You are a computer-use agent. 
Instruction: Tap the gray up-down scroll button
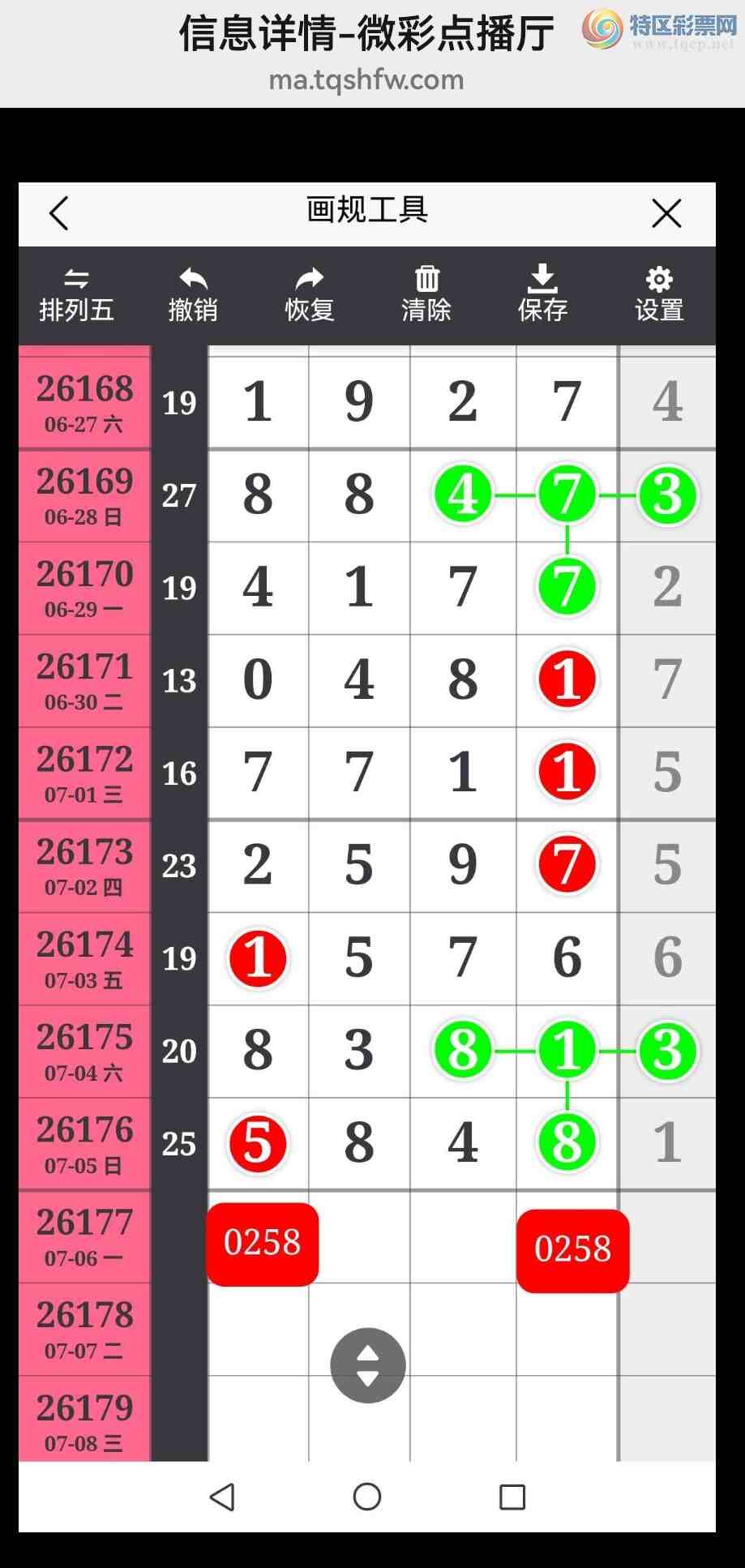pos(368,1365)
